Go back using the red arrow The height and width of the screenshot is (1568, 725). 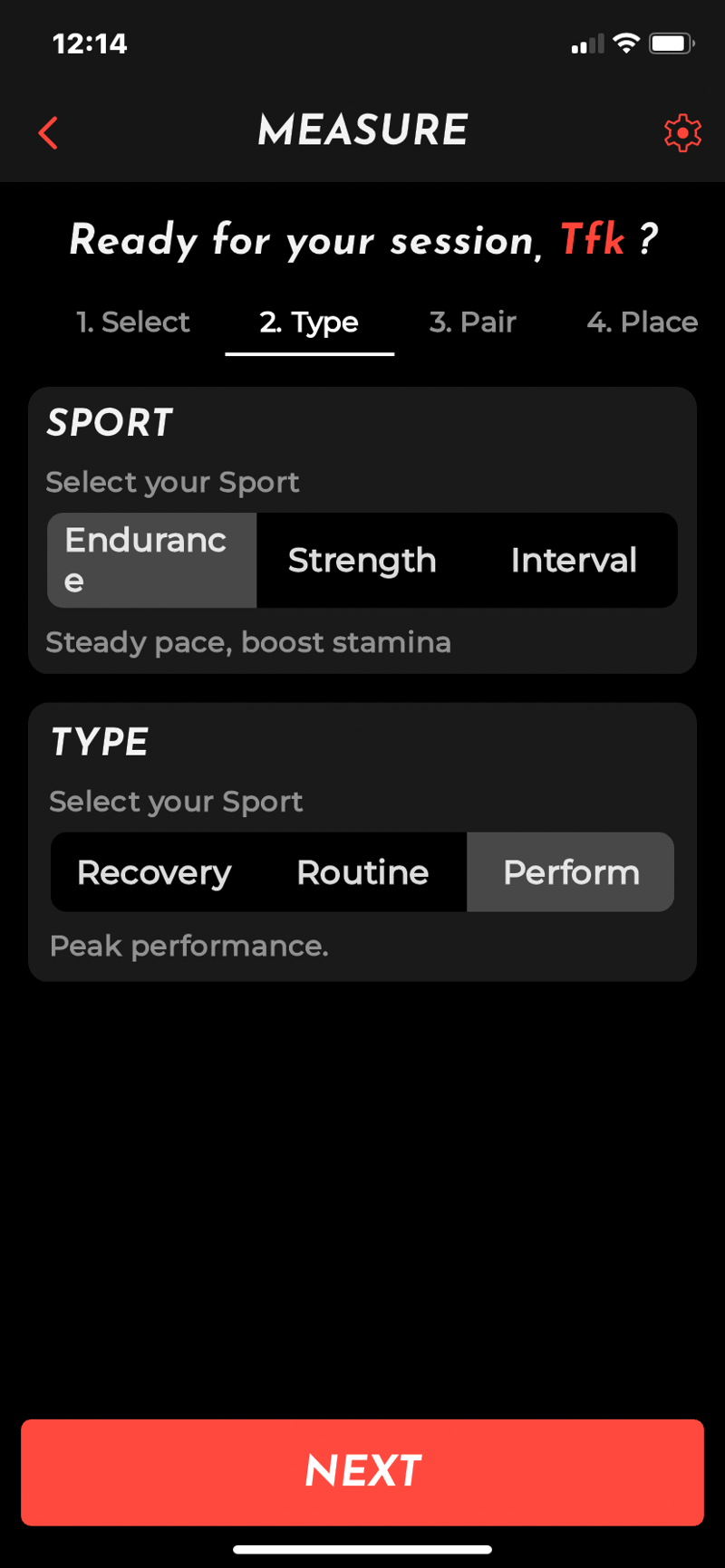click(49, 133)
